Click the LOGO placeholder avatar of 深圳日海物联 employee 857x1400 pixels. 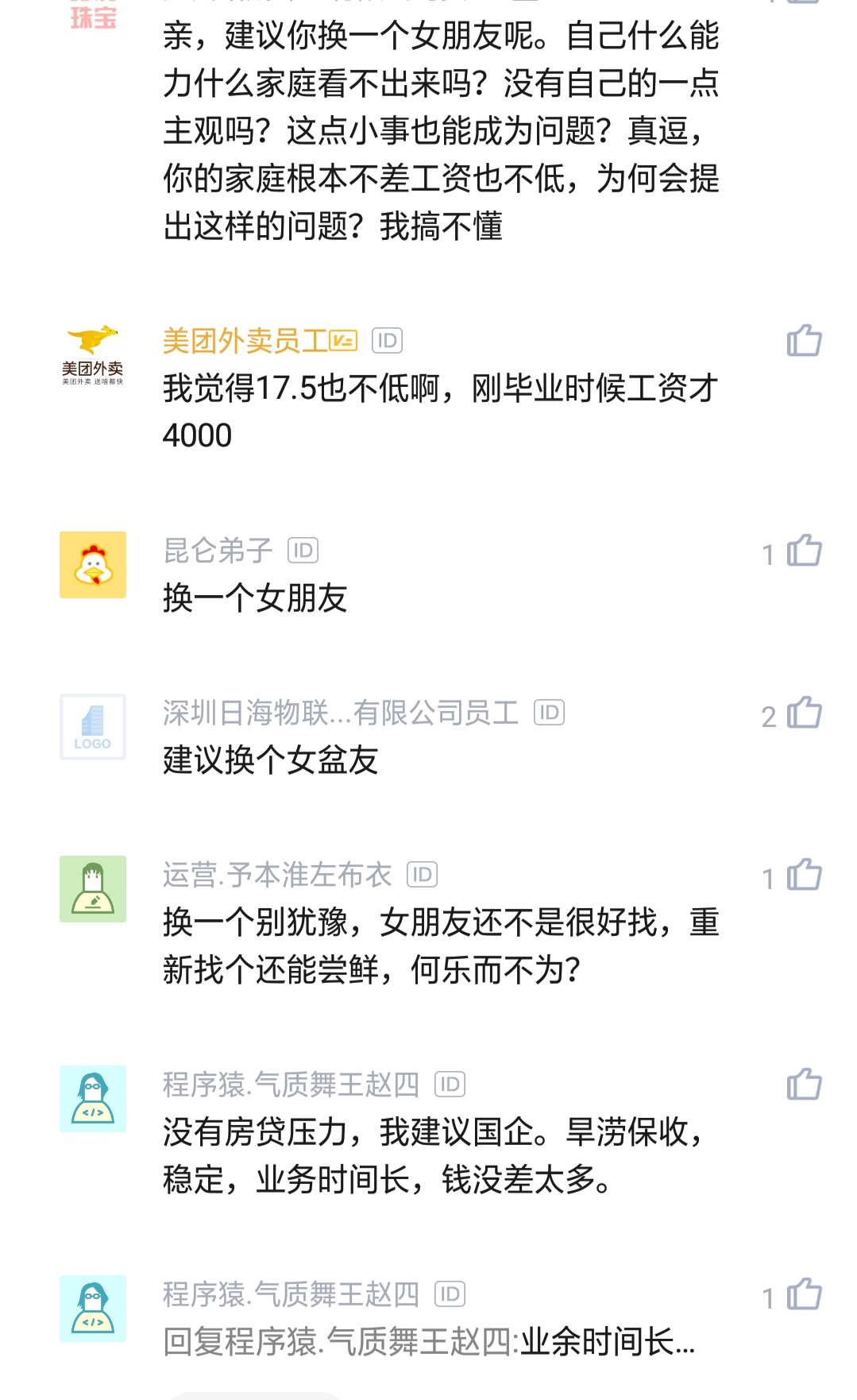coord(93,727)
